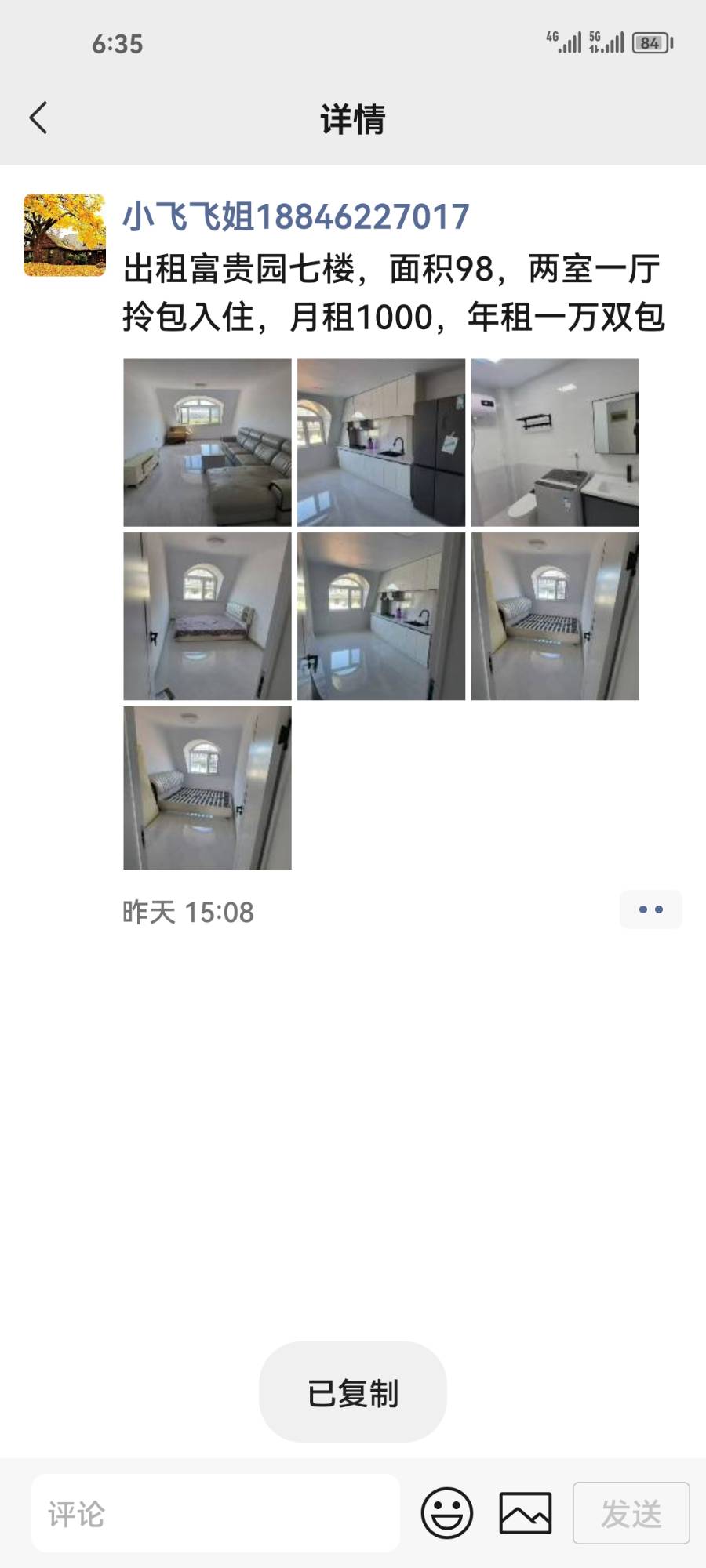Open the second-row kitchen counter photo
706x1568 pixels.
point(381,616)
